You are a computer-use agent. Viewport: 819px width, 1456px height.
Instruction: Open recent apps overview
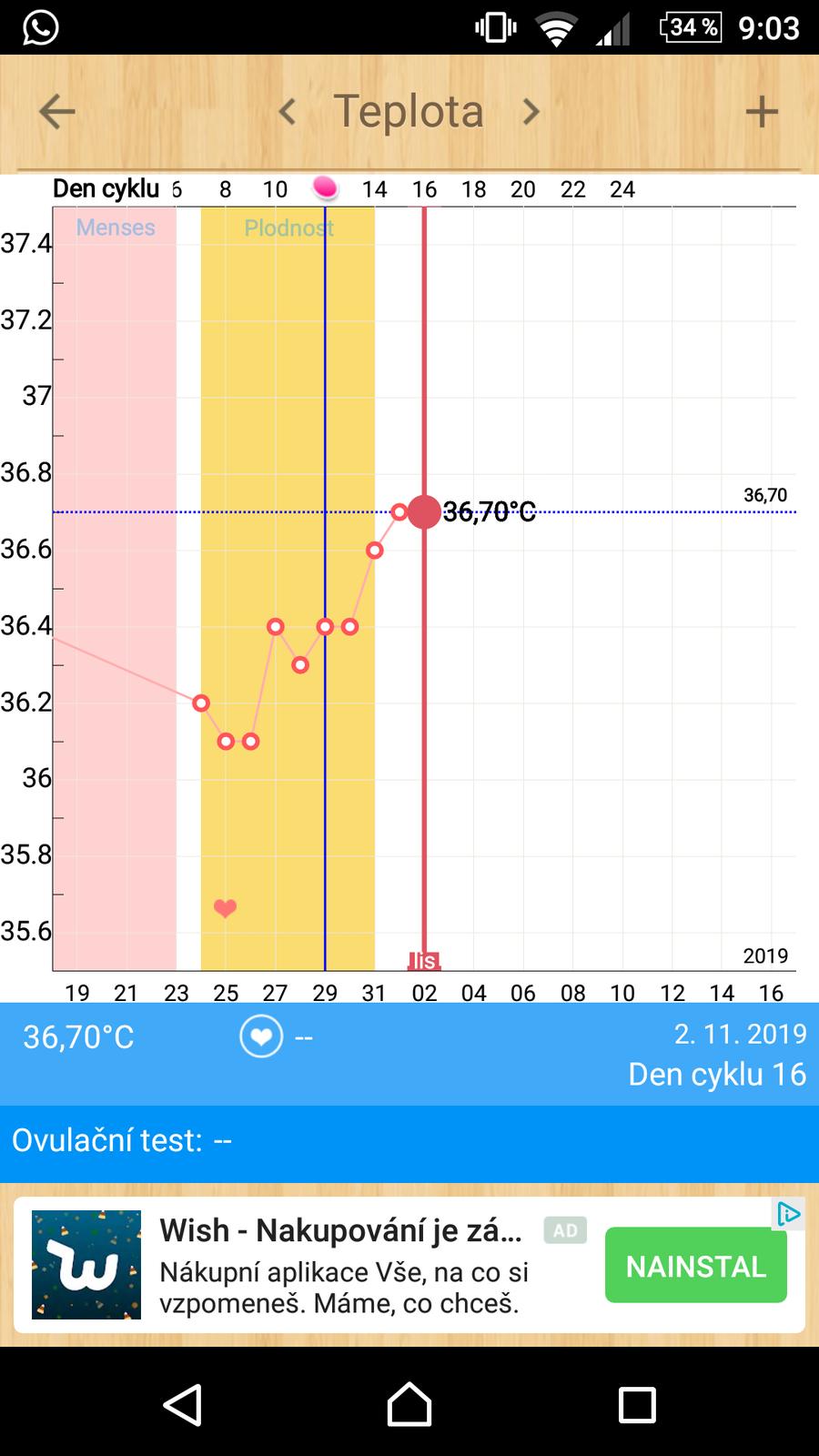[637, 1404]
